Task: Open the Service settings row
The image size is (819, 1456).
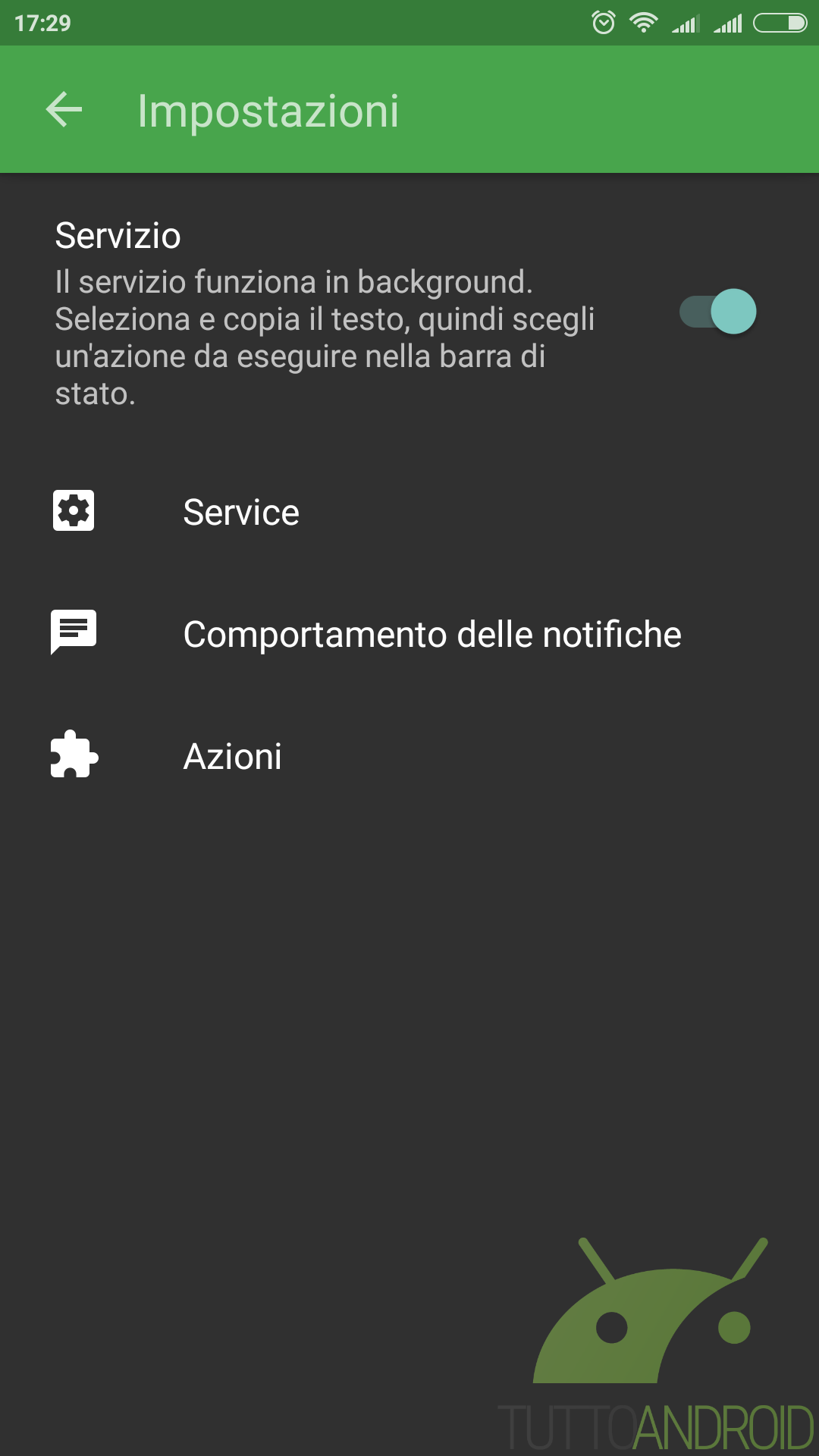Action: [x=409, y=512]
